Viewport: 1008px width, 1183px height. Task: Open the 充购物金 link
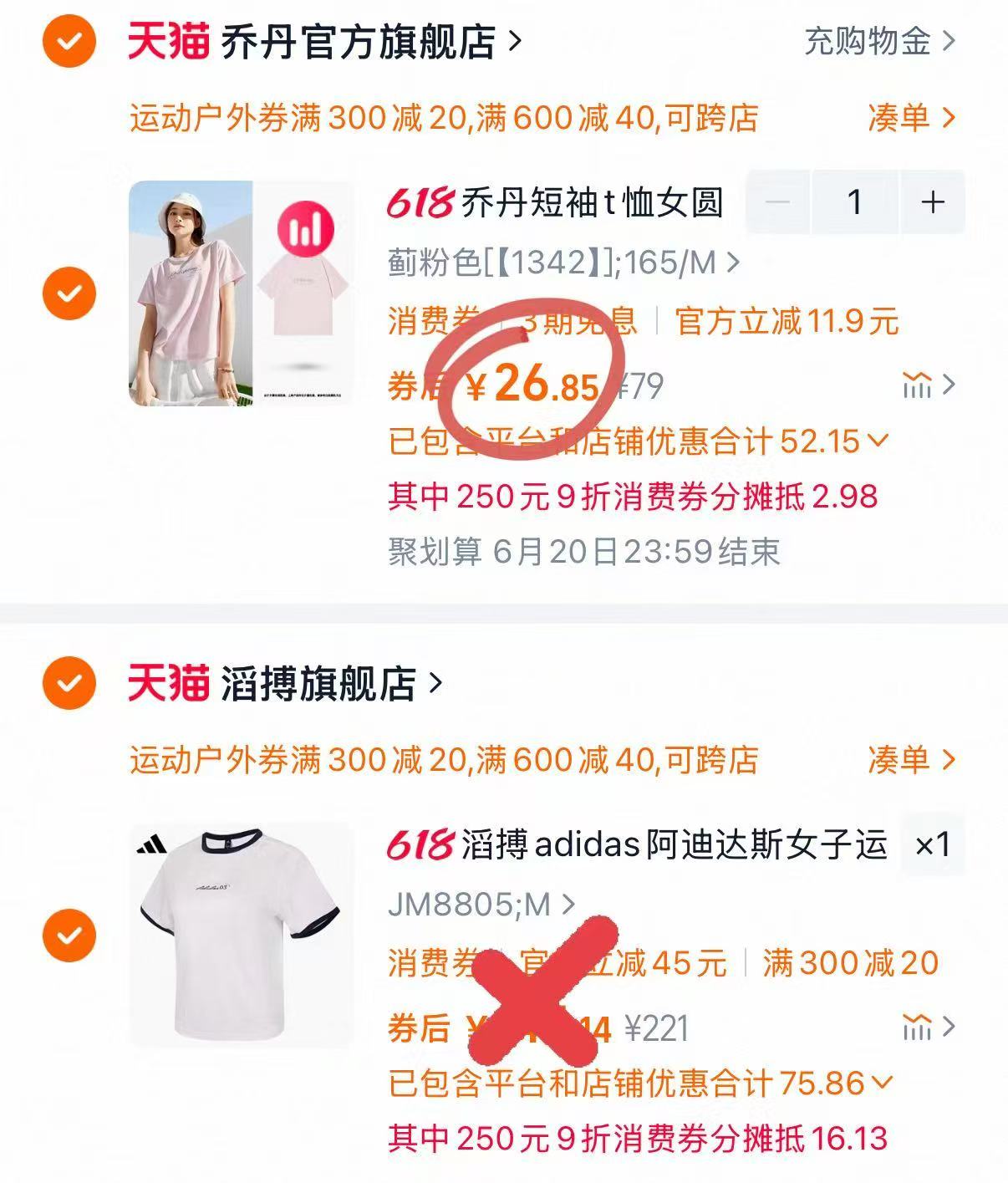click(x=878, y=40)
